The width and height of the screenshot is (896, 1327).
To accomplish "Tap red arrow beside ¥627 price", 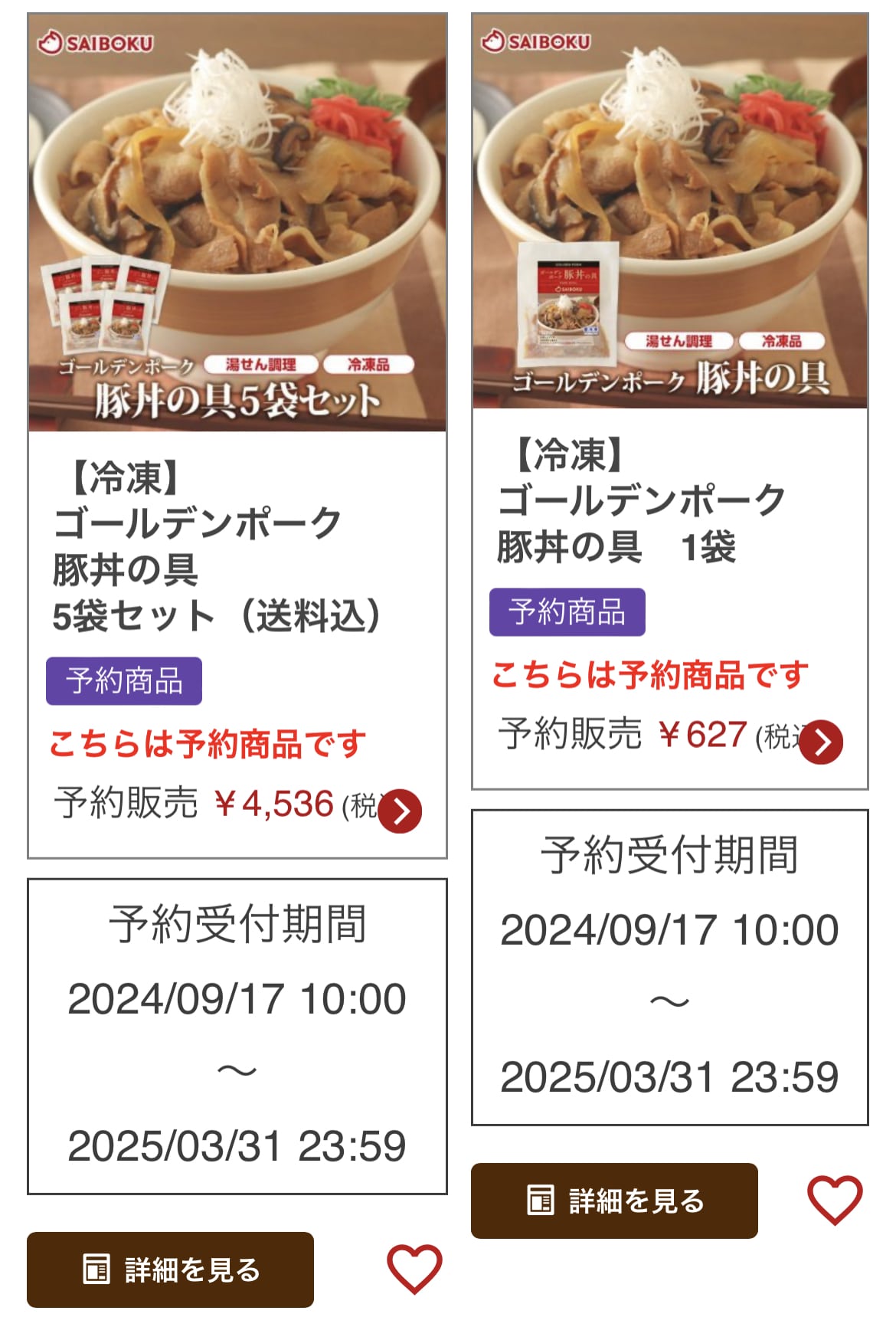I will pos(821,742).
